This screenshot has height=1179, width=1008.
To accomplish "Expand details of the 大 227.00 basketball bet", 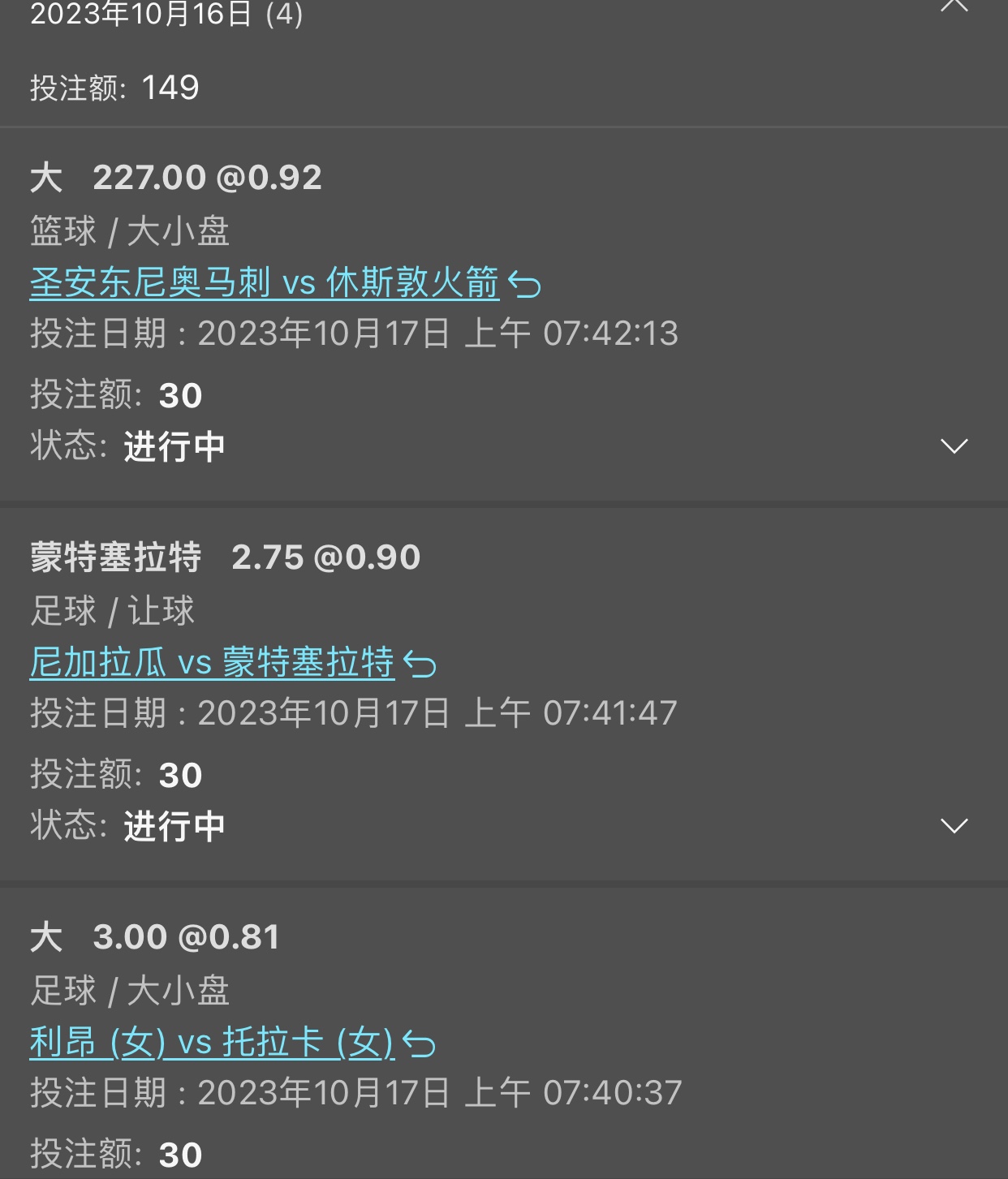I will point(954,445).
